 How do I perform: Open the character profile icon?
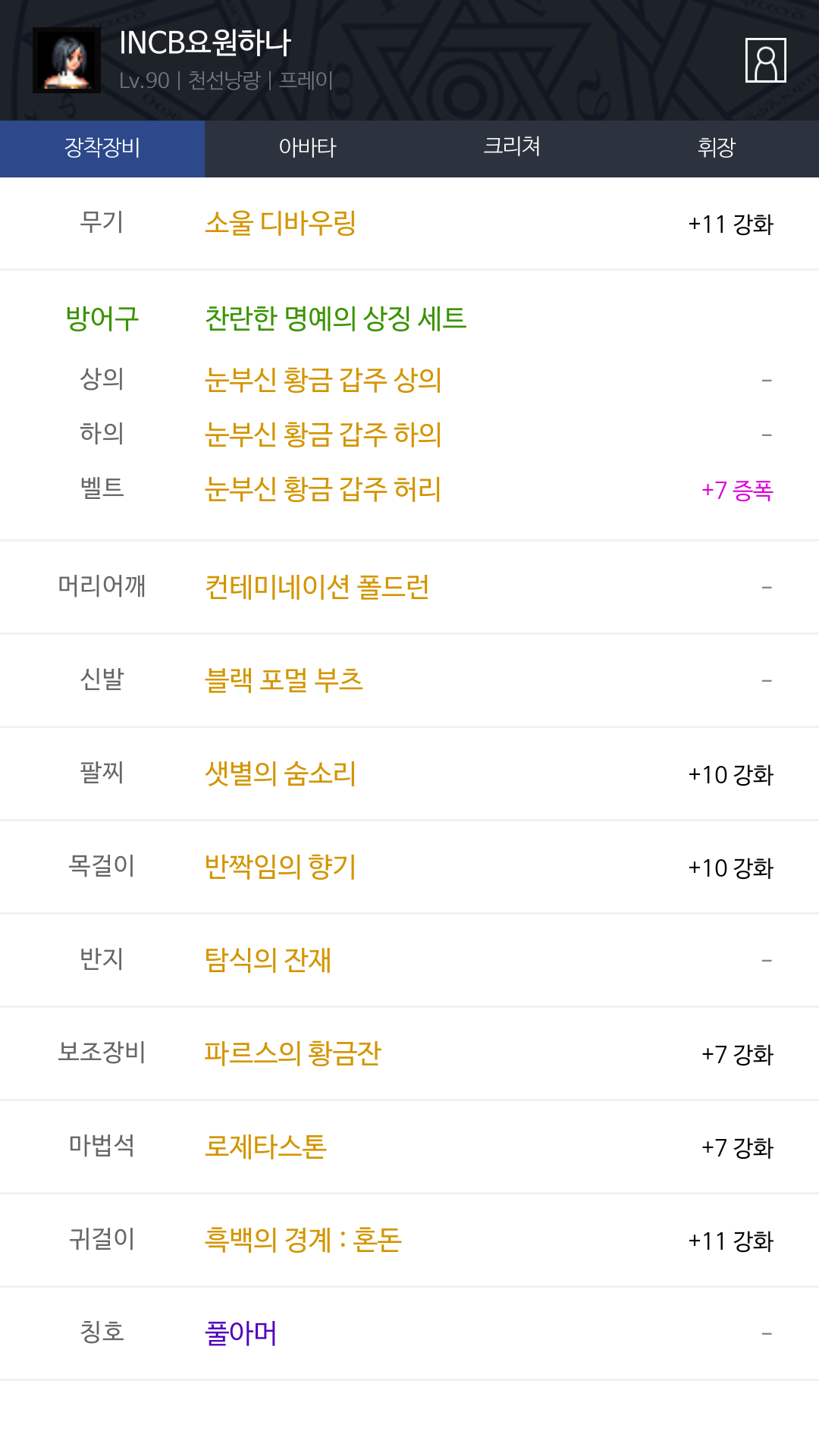[x=765, y=60]
